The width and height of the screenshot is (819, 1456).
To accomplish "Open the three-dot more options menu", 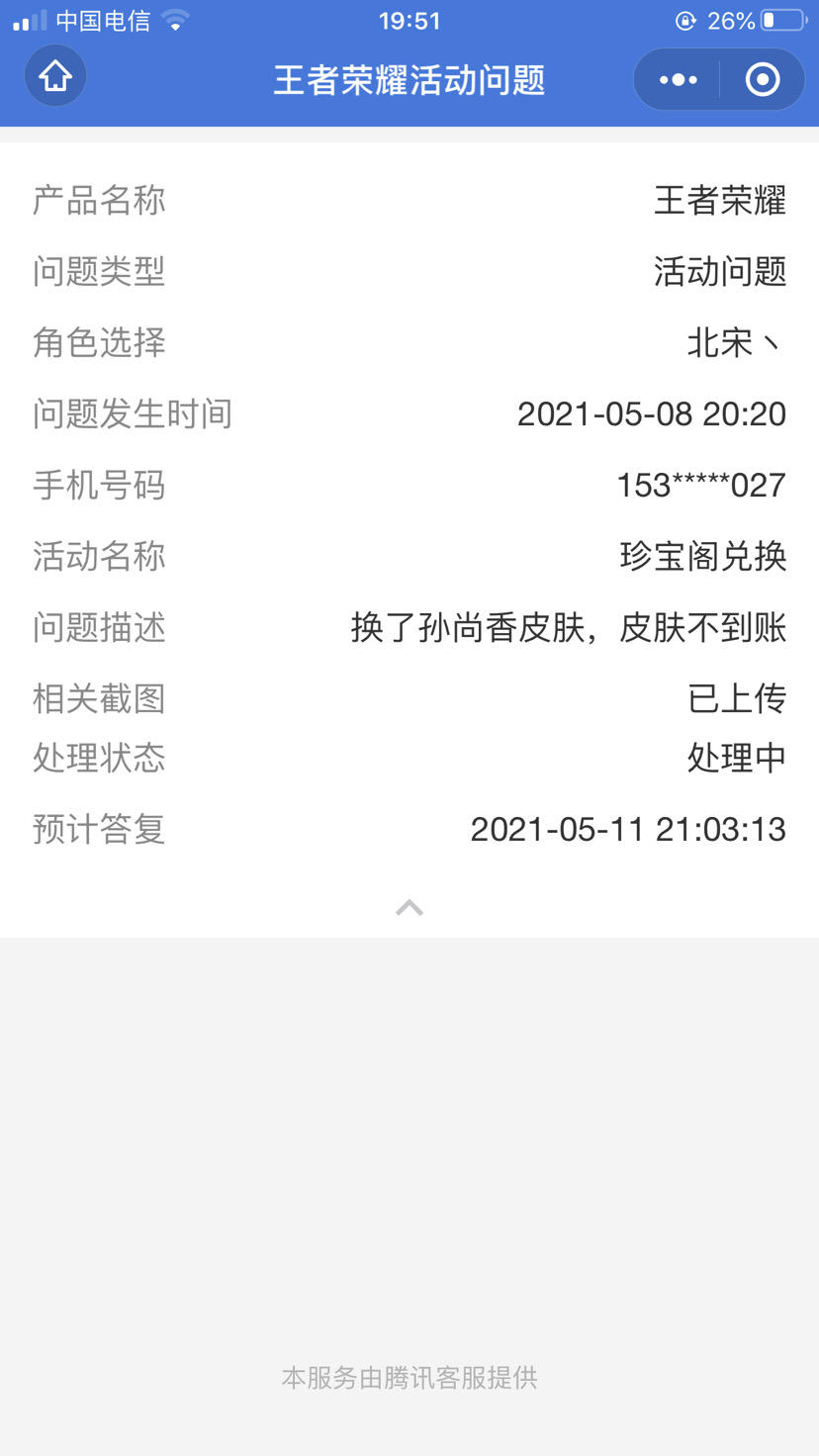I will (678, 79).
